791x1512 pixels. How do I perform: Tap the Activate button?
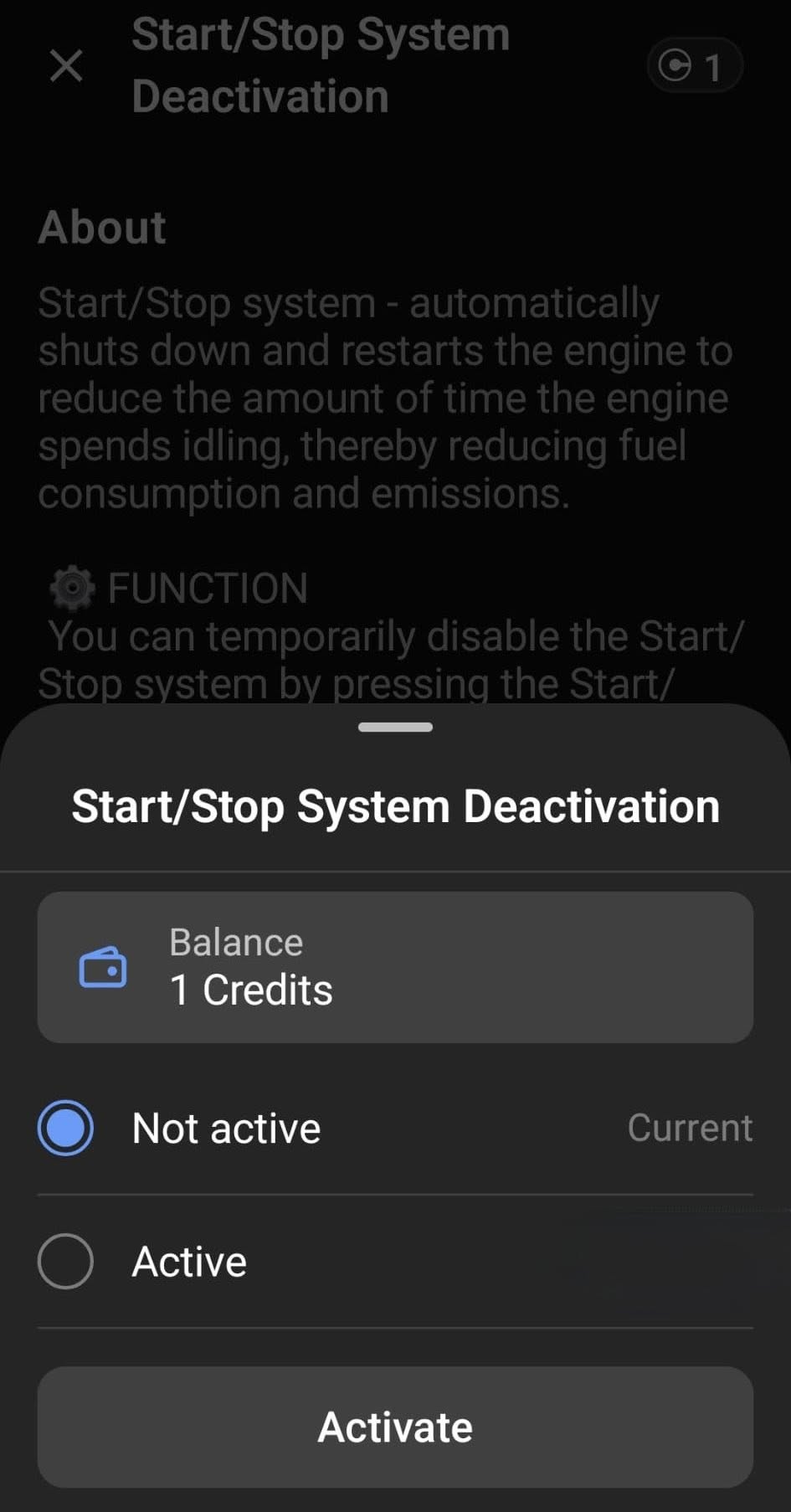tap(395, 1427)
